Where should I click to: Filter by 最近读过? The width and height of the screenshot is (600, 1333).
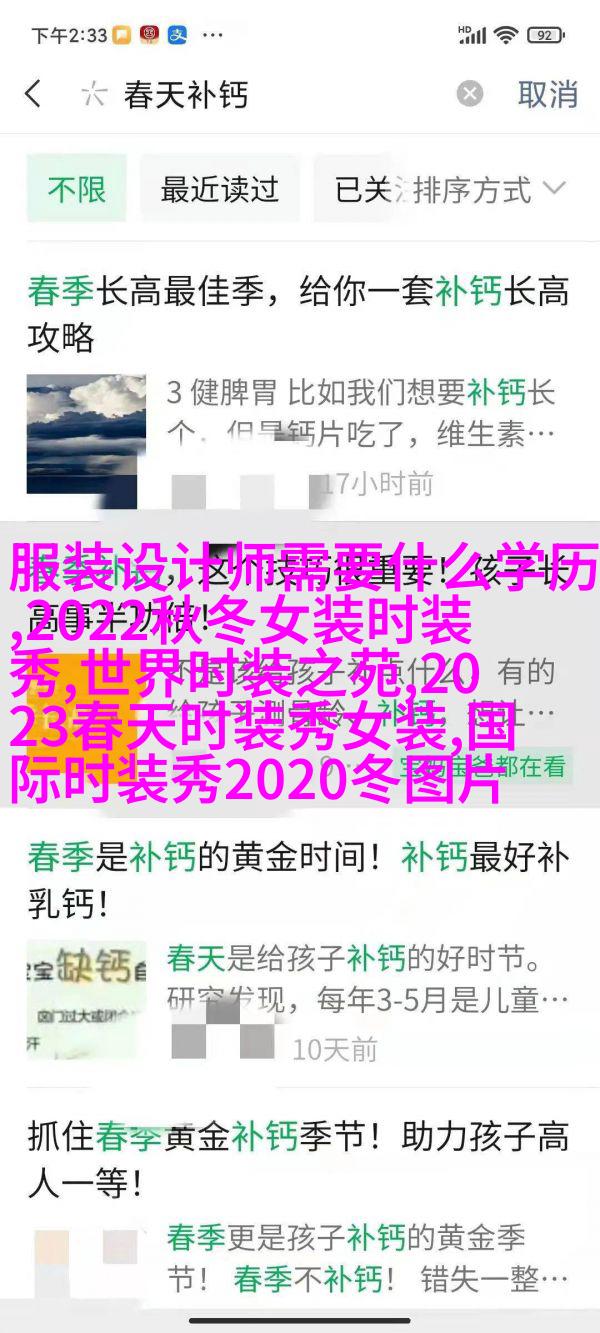[x=219, y=190]
